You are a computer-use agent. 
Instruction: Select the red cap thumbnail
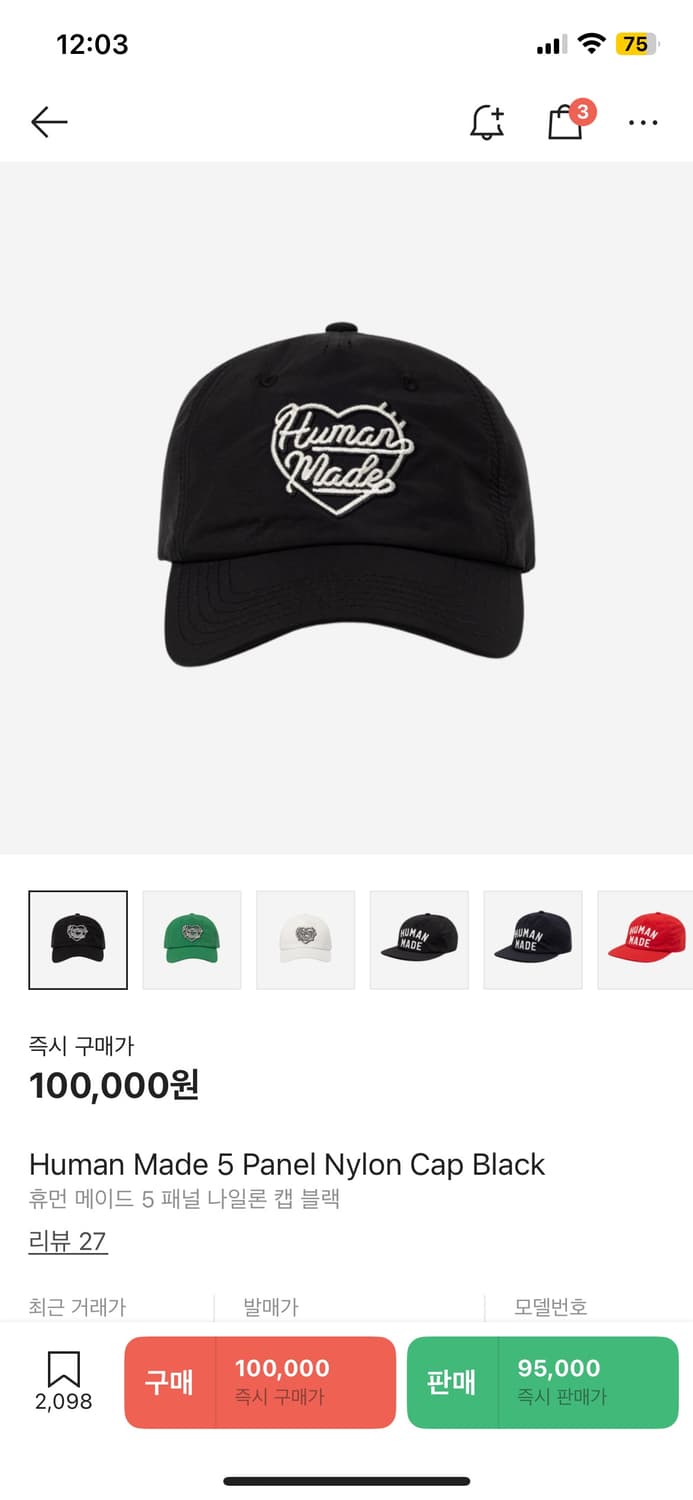click(645, 940)
